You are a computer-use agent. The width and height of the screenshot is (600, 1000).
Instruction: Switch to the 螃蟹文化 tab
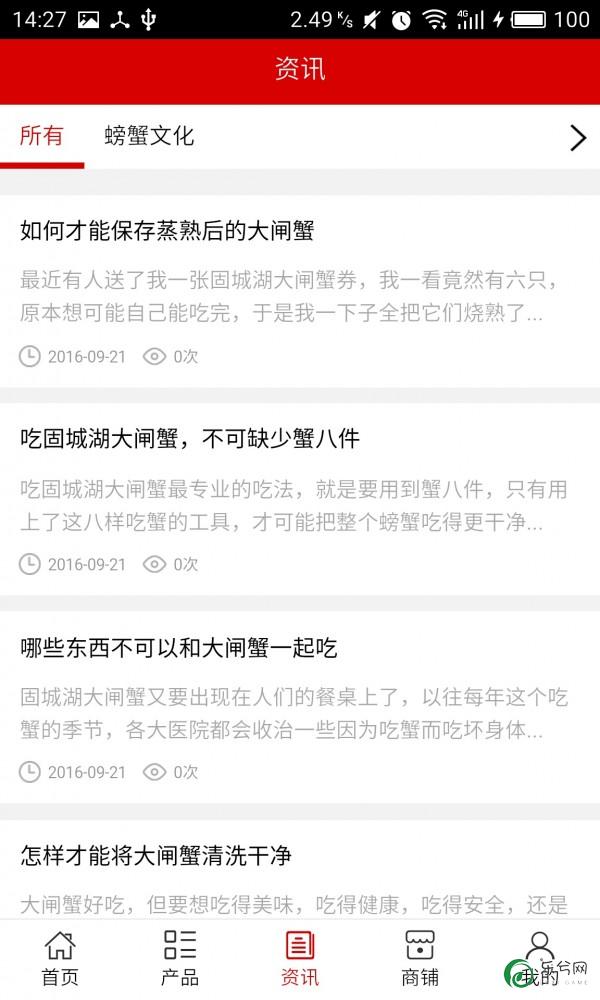(149, 136)
